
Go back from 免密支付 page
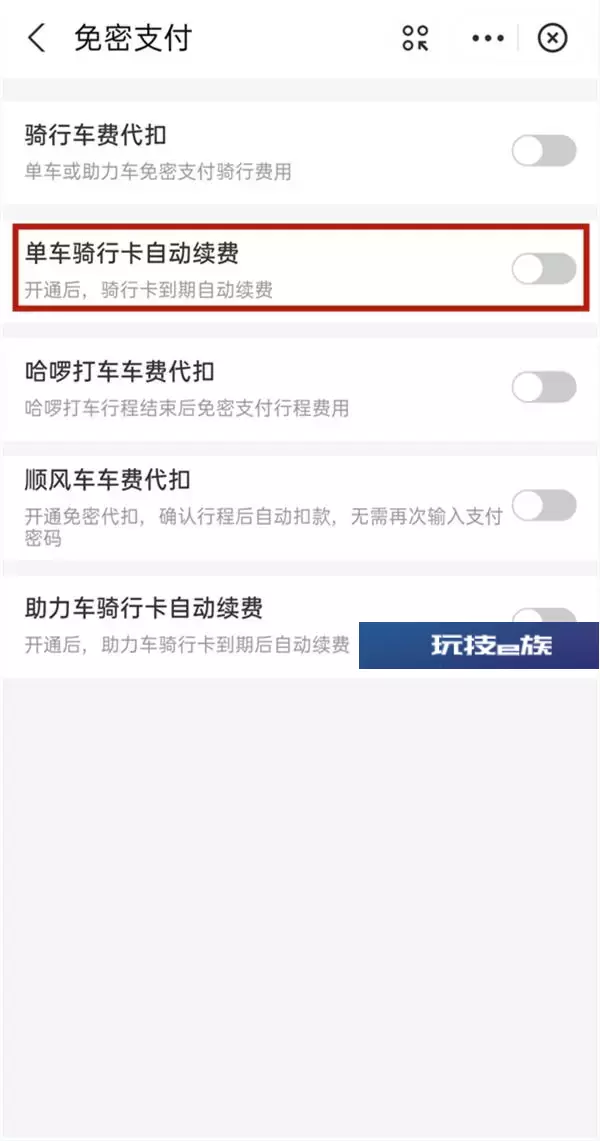pos(36,38)
